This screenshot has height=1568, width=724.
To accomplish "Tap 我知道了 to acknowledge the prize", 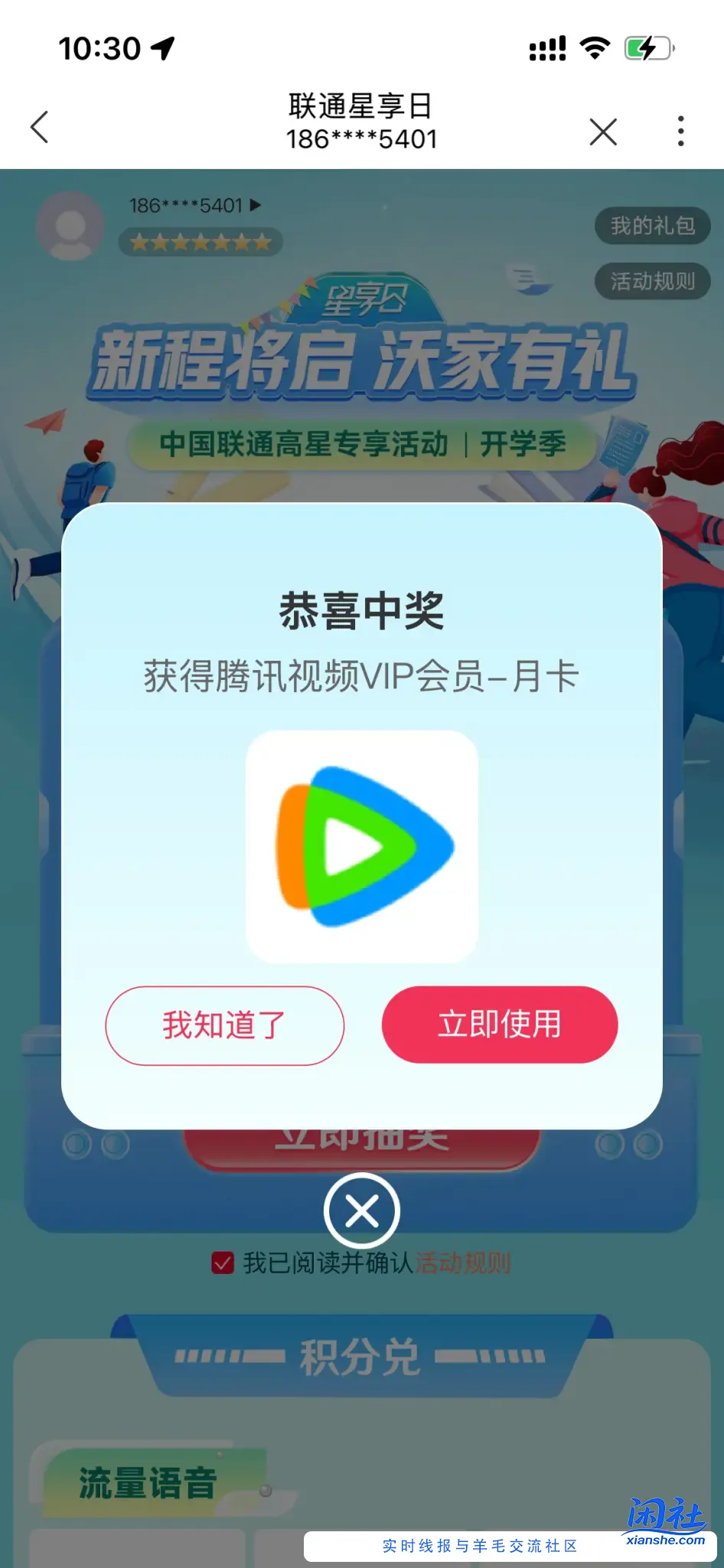I will point(224,1025).
